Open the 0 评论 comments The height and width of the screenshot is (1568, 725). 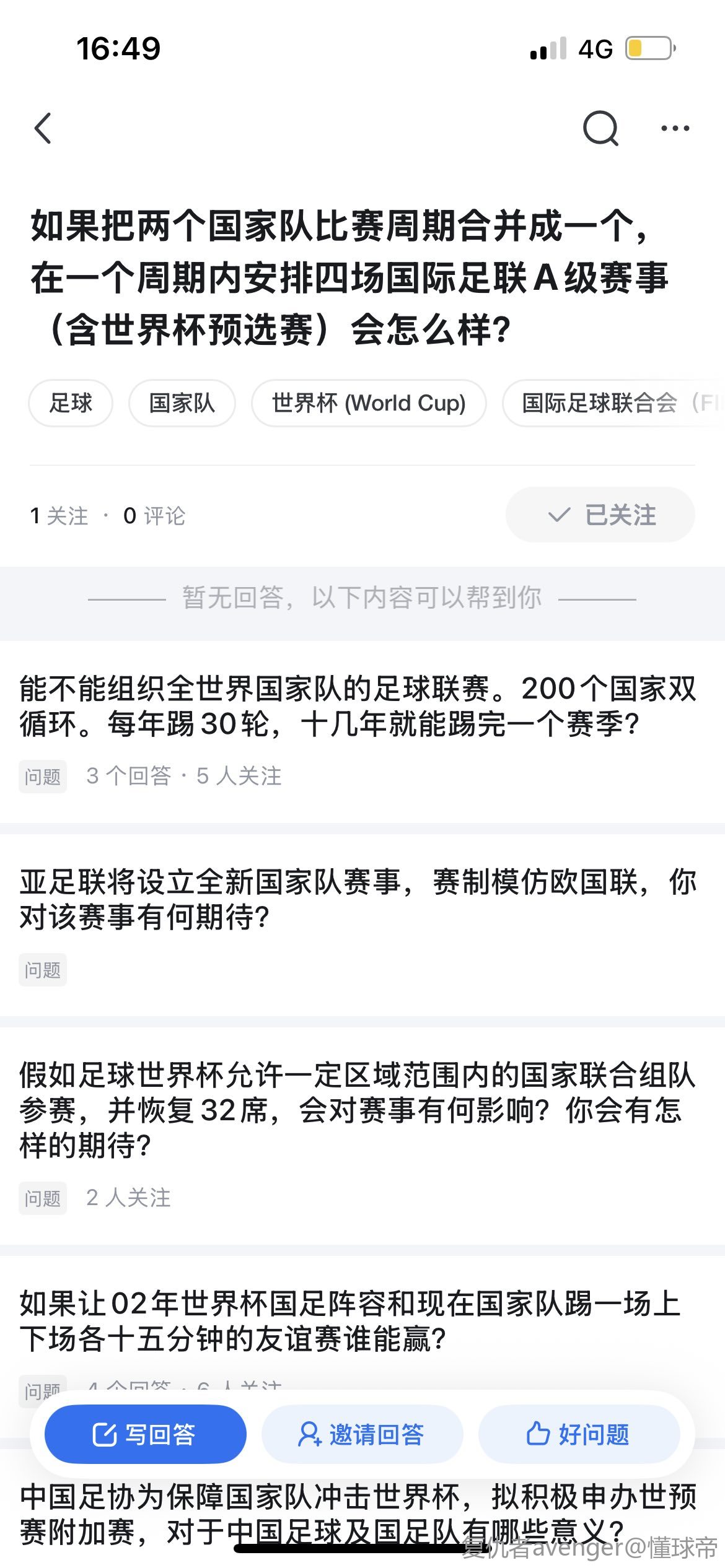pyautogui.click(x=154, y=516)
